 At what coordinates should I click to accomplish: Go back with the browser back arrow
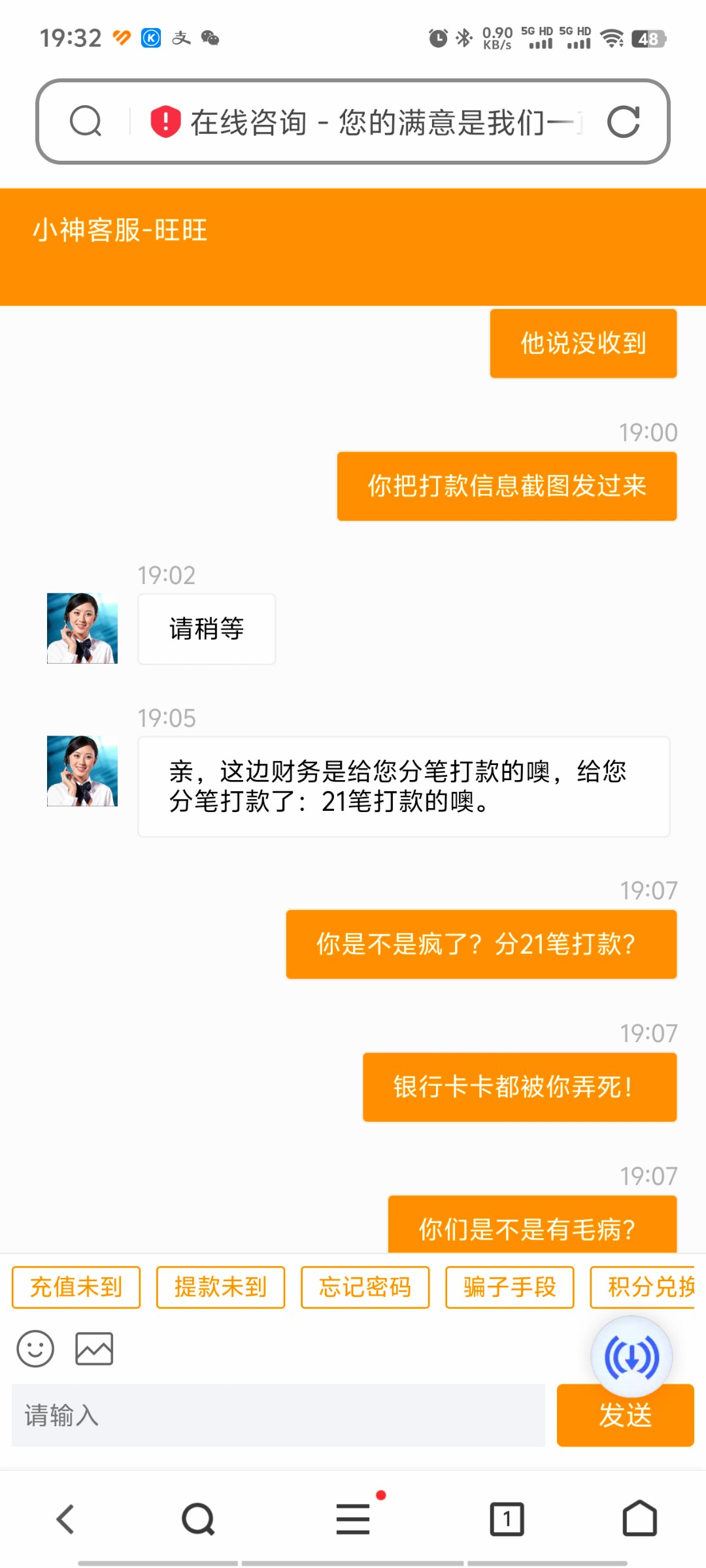pyautogui.click(x=66, y=1519)
